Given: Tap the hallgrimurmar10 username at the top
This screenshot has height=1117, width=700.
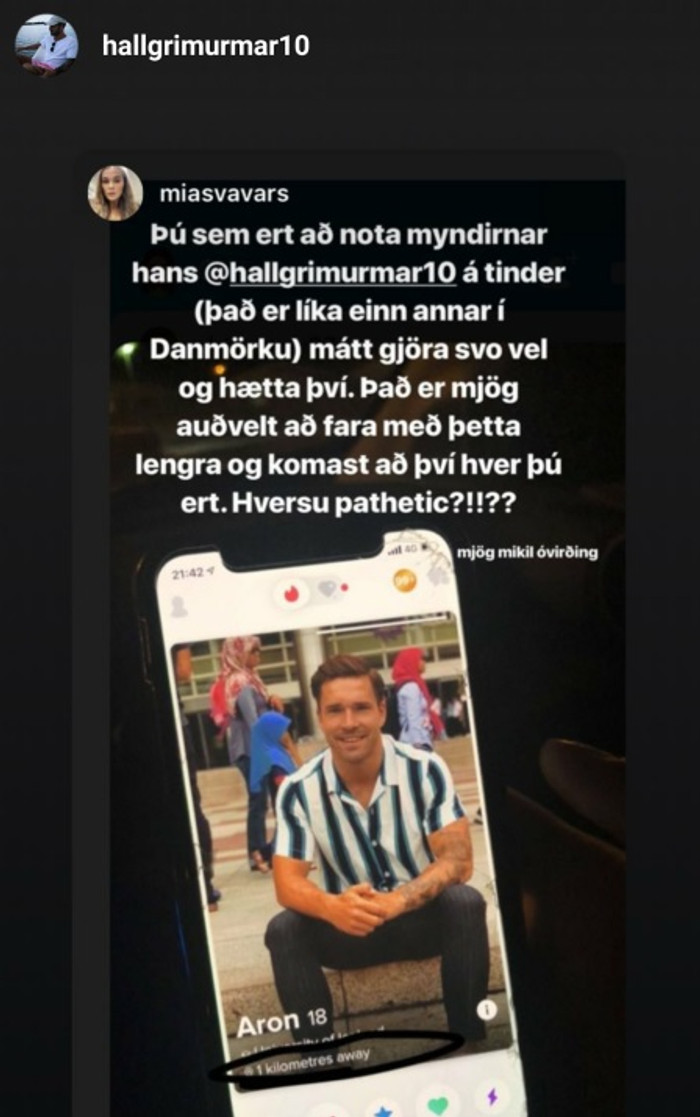Looking at the screenshot, I should [205, 46].
